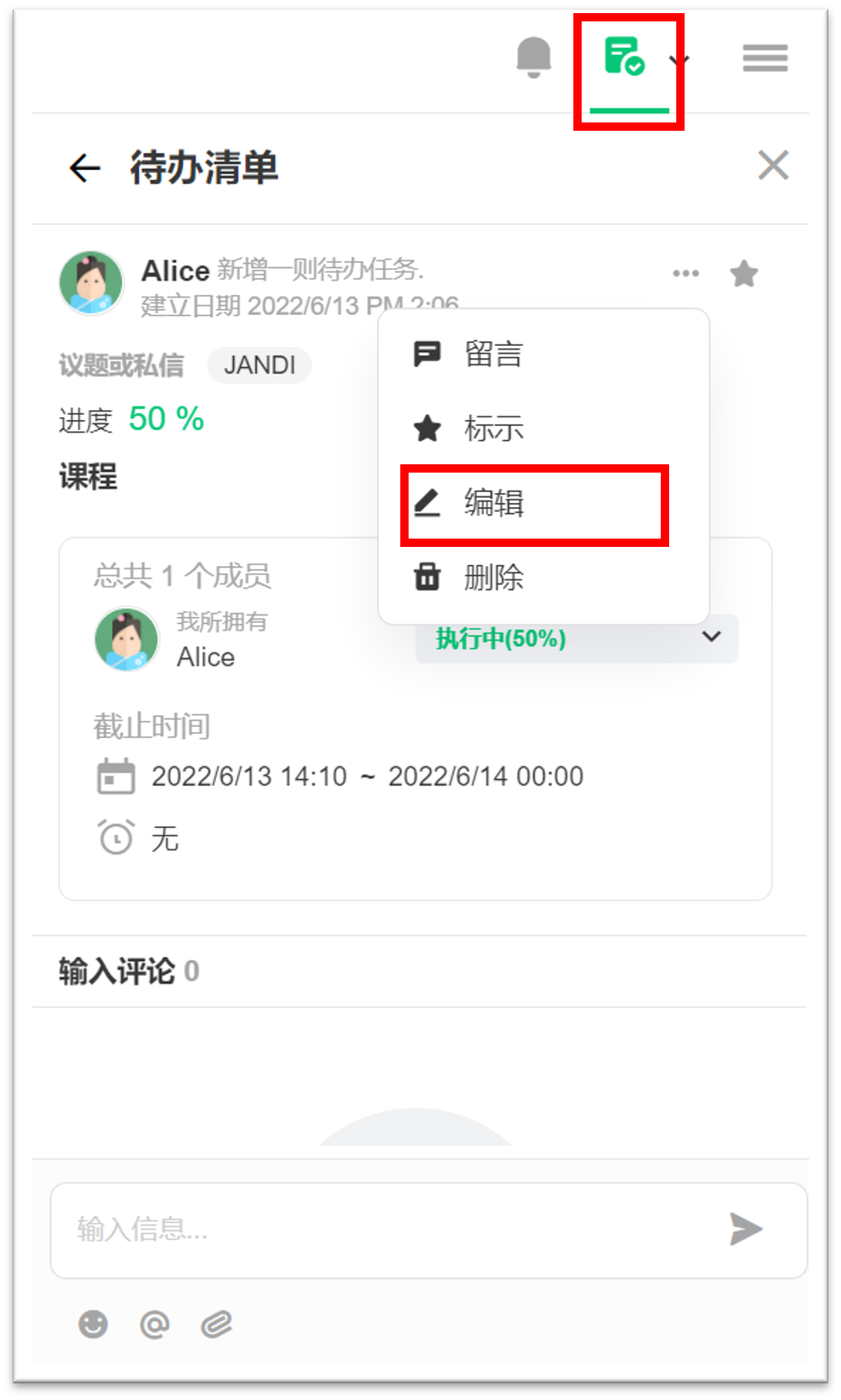Image resolution: width=841 pixels, height=1400 pixels.
Task: Close the 待办清单 panel
Action: coord(773,165)
